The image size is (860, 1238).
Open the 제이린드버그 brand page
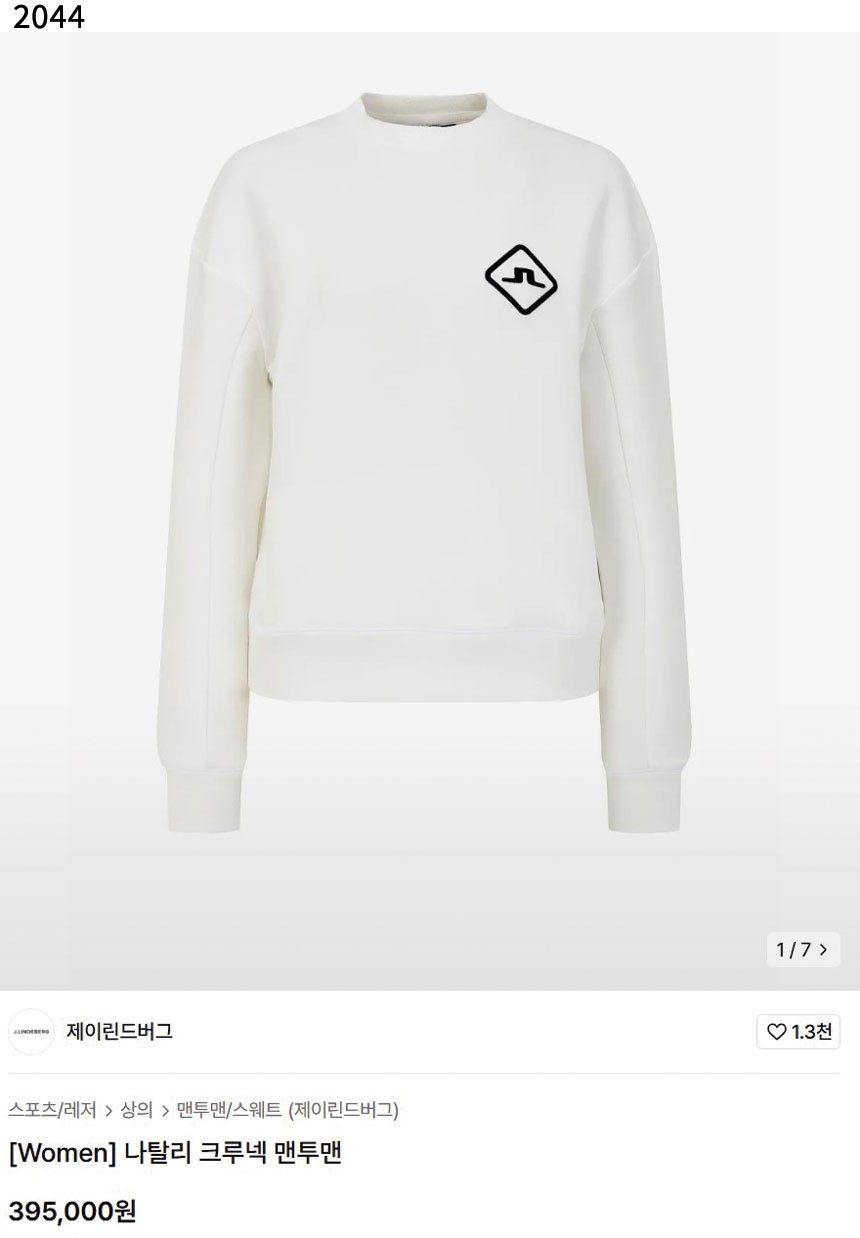119,1031
